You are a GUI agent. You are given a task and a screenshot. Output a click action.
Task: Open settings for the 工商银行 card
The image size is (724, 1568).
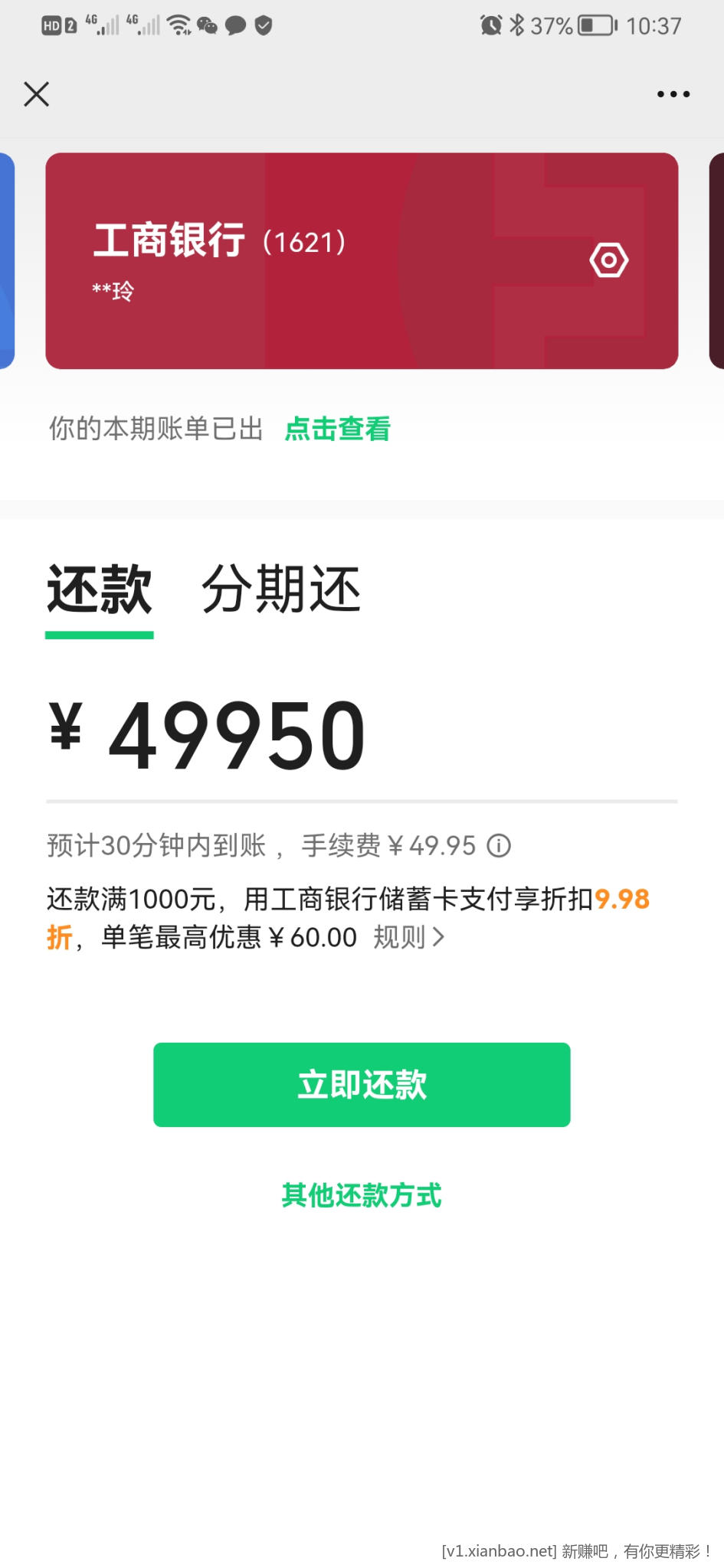tap(609, 260)
